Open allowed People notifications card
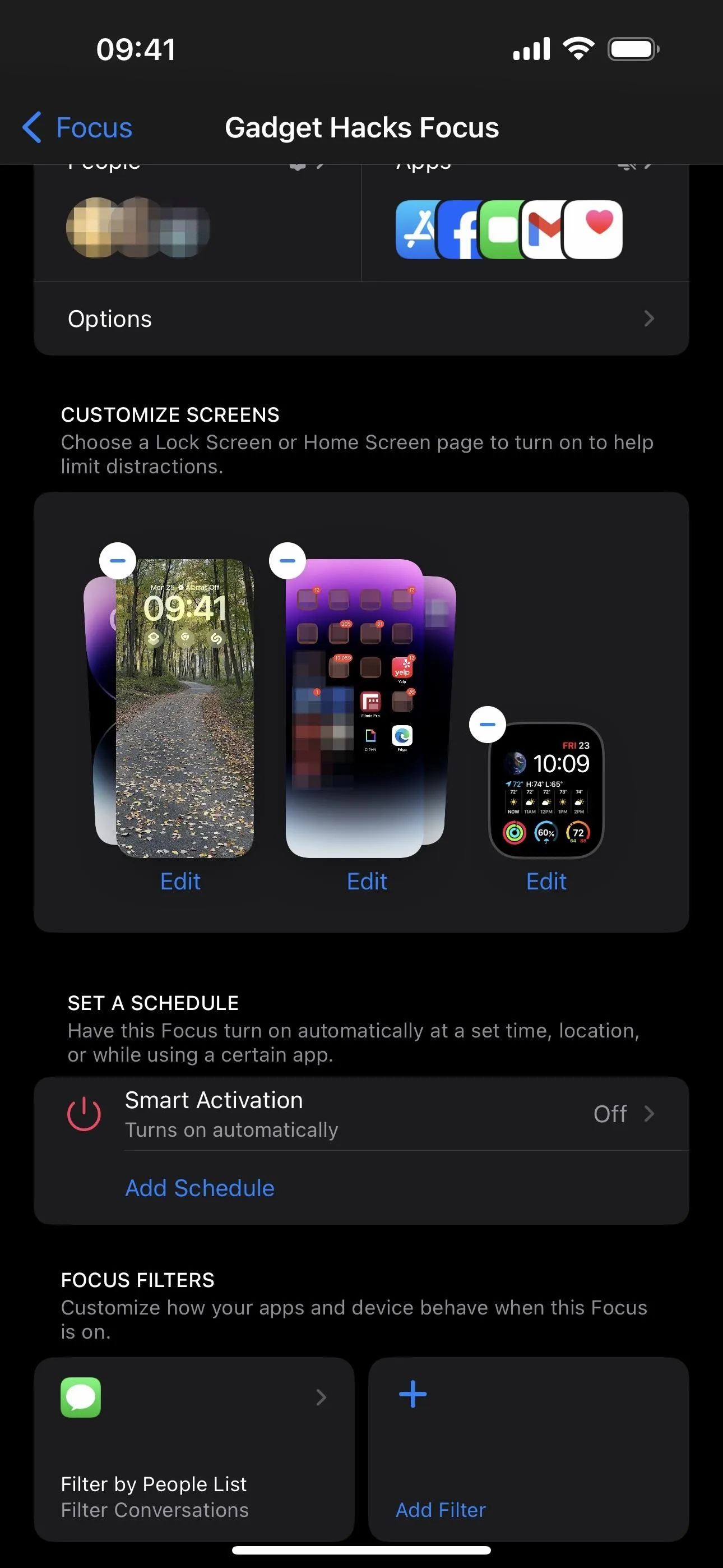The height and width of the screenshot is (1568, 723). pos(198,223)
